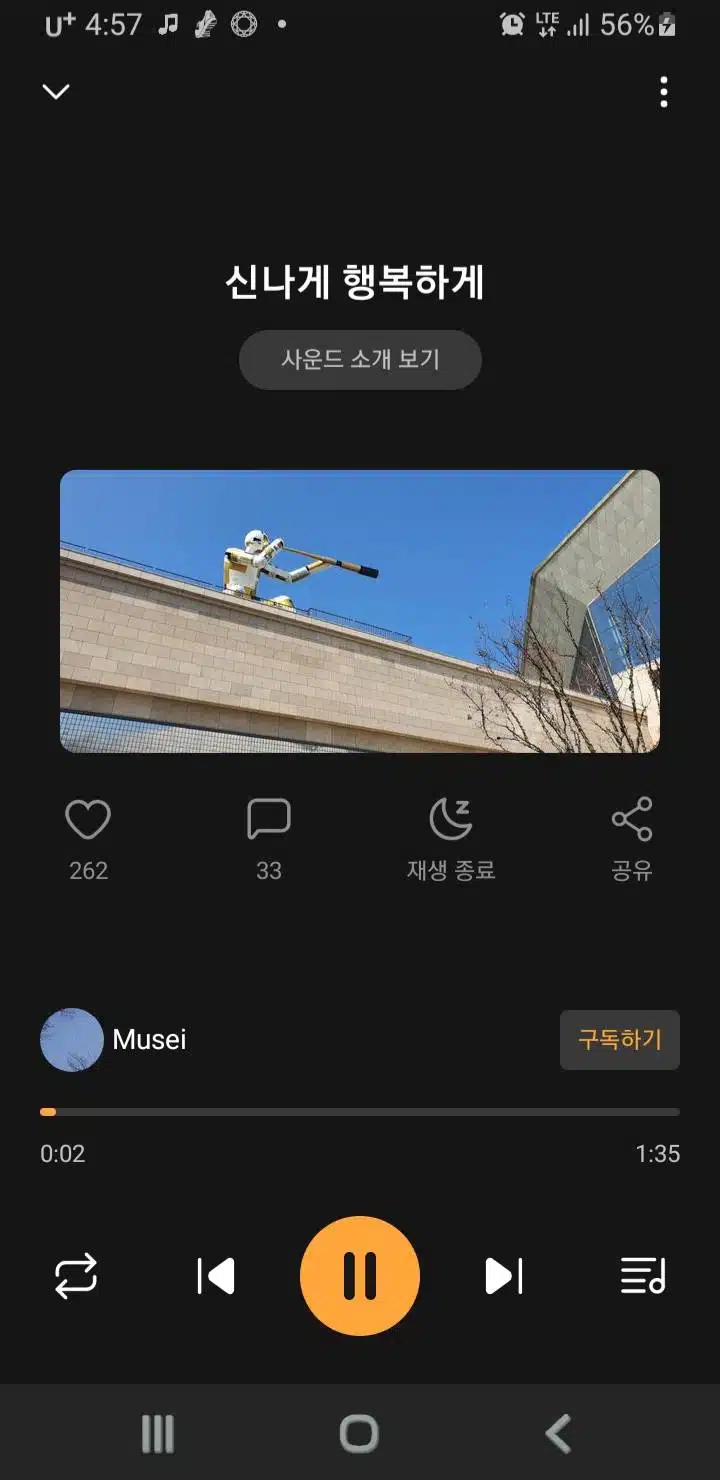Viewport: 720px width, 1480px height.
Task: Open the three-dot overflow menu
Action: pos(663,92)
